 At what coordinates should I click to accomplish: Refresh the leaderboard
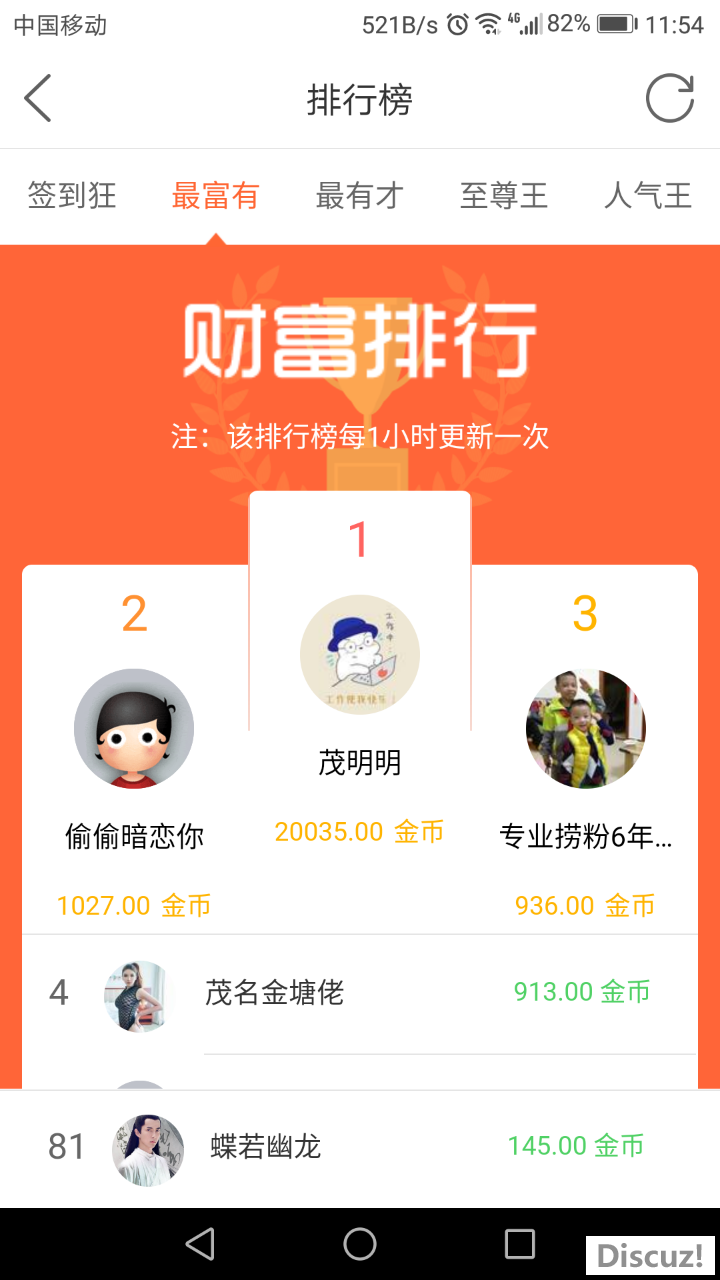click(x=669, y=99)
